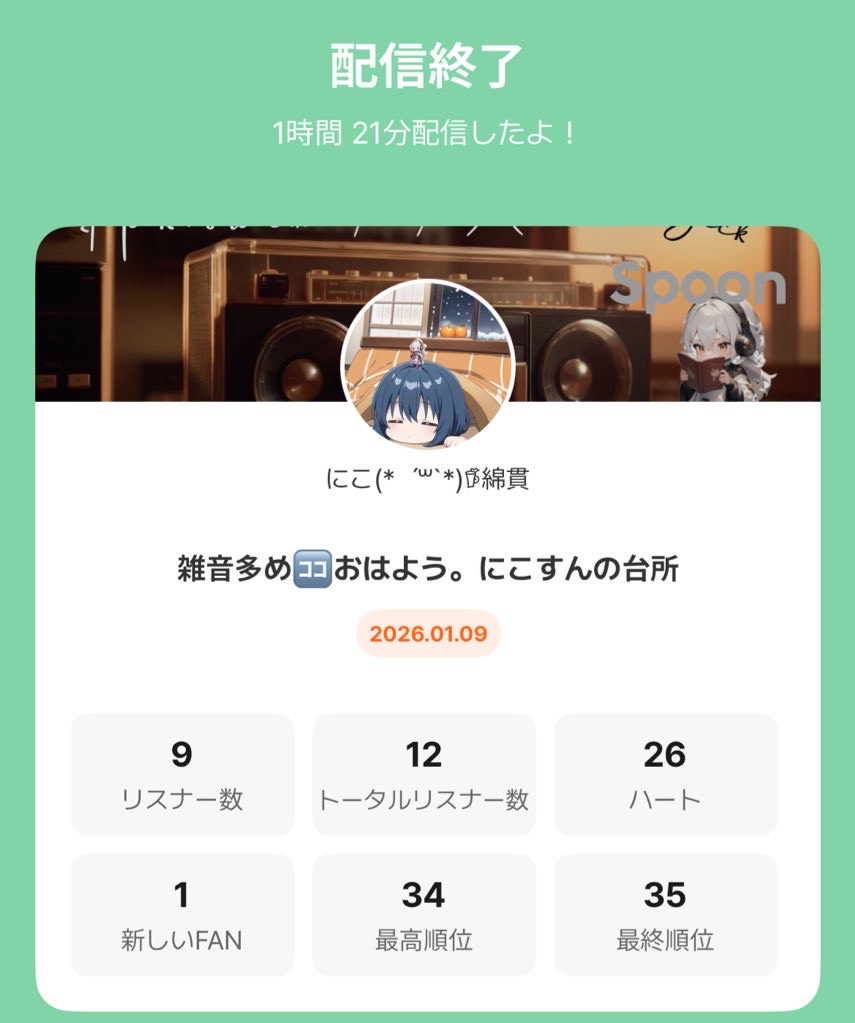The width and height of the screenshot is (855, 1023).
Task: Select the username にこ(*´ω`*)綿貫
Action: 427,477
